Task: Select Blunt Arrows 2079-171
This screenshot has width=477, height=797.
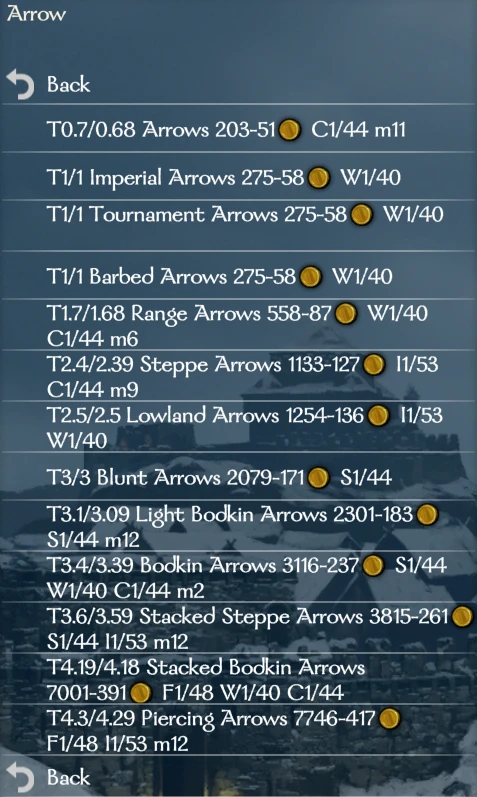Action: point(238,477)
